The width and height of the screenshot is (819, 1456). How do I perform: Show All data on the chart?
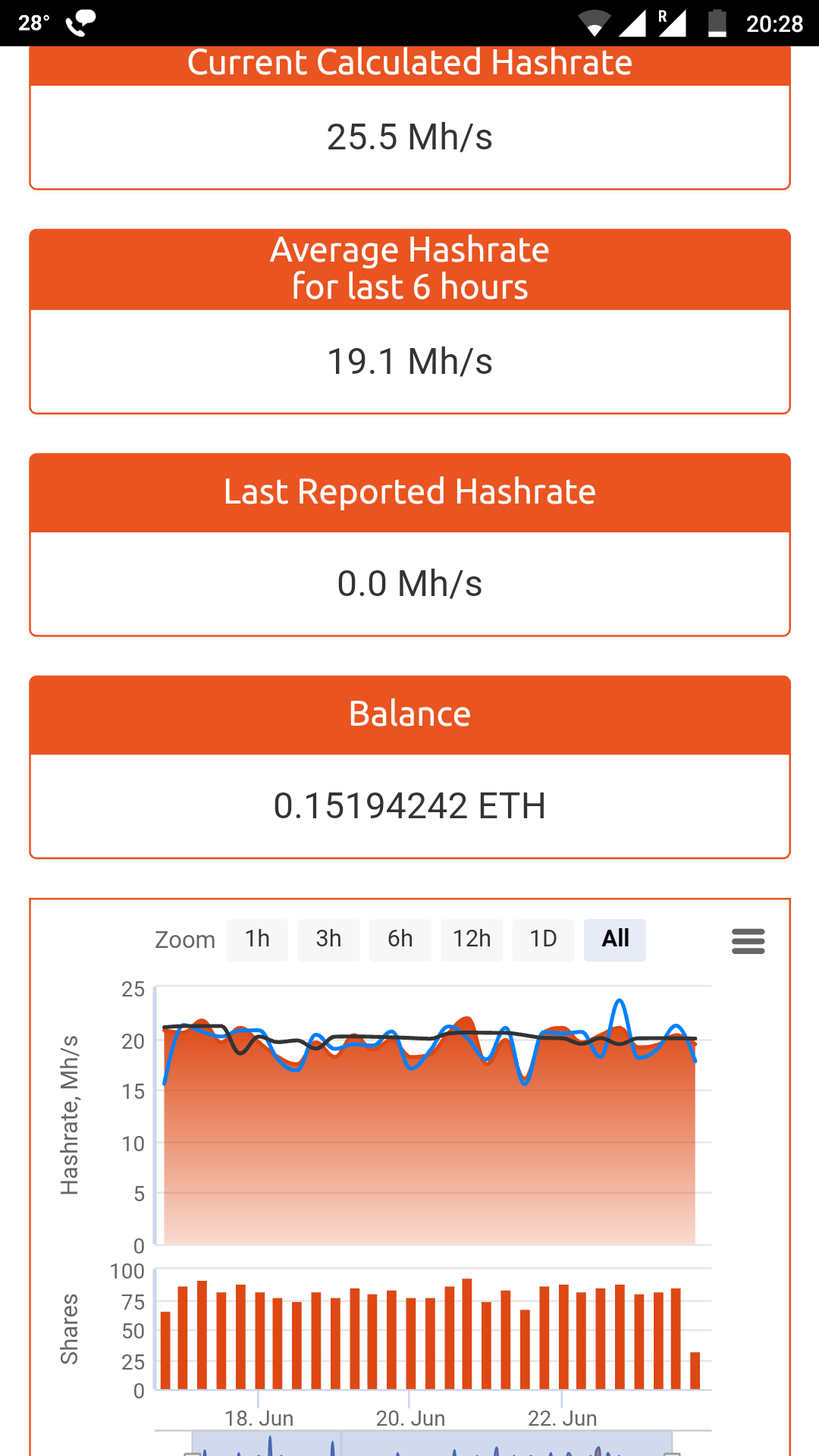coord(615,940)
